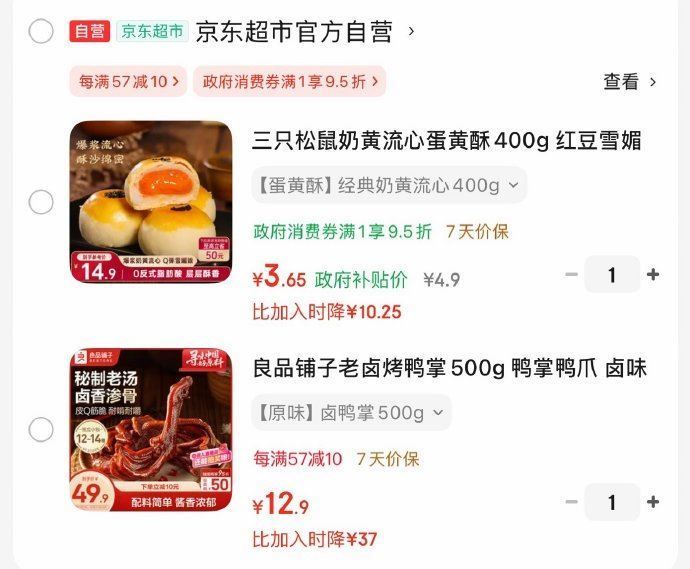This screenshot has width=690, height=569.
Task: Select the 良品铺子烤鸭掌 item checkbox
Action: [41, 430]
